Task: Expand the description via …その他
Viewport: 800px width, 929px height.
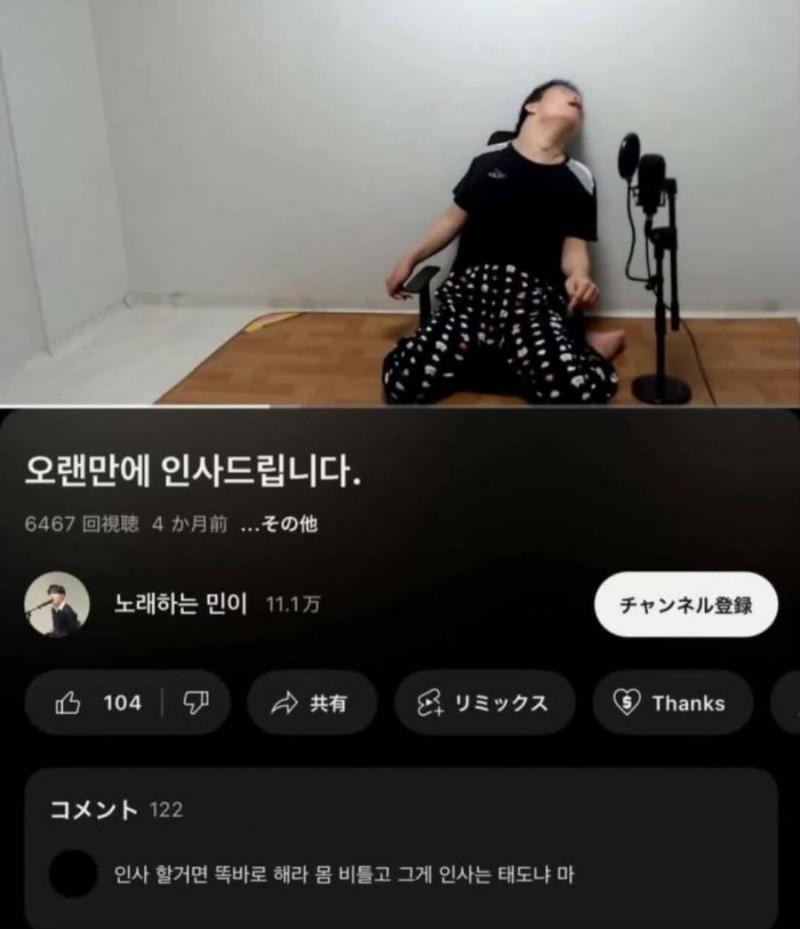Action: 280,524
